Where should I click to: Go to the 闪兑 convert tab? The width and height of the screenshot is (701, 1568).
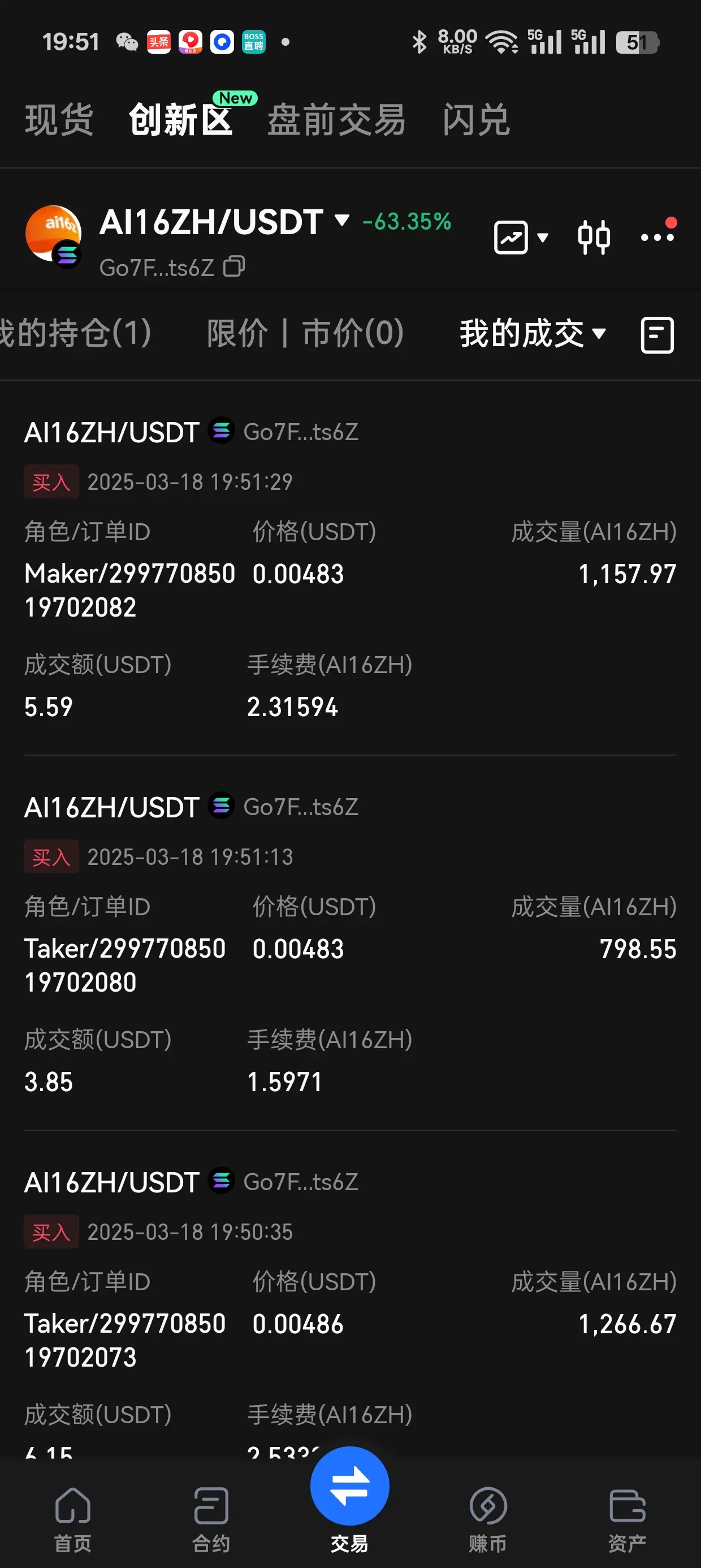point(476,119)
